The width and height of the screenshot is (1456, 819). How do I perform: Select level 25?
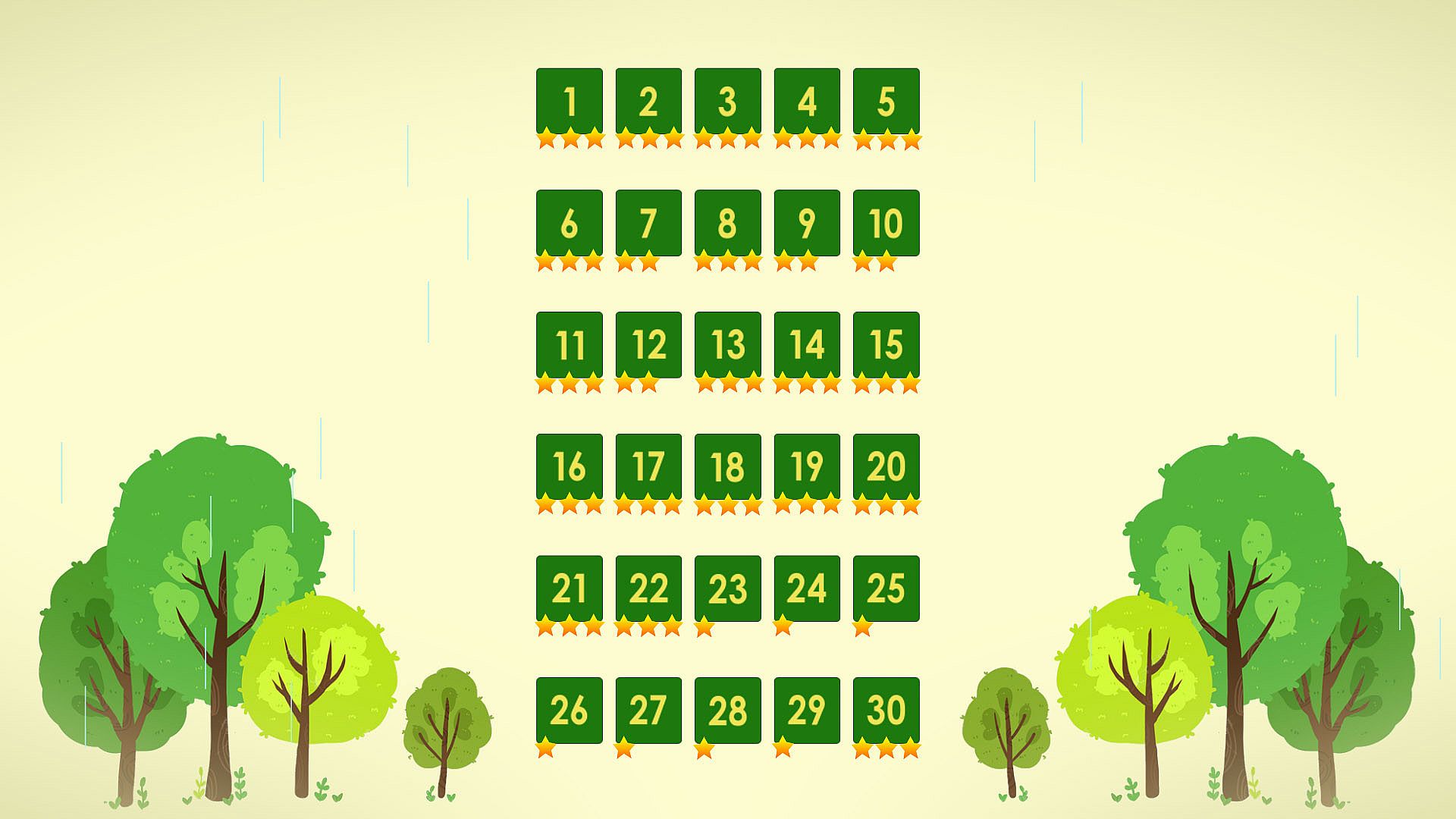click(886, 588)
